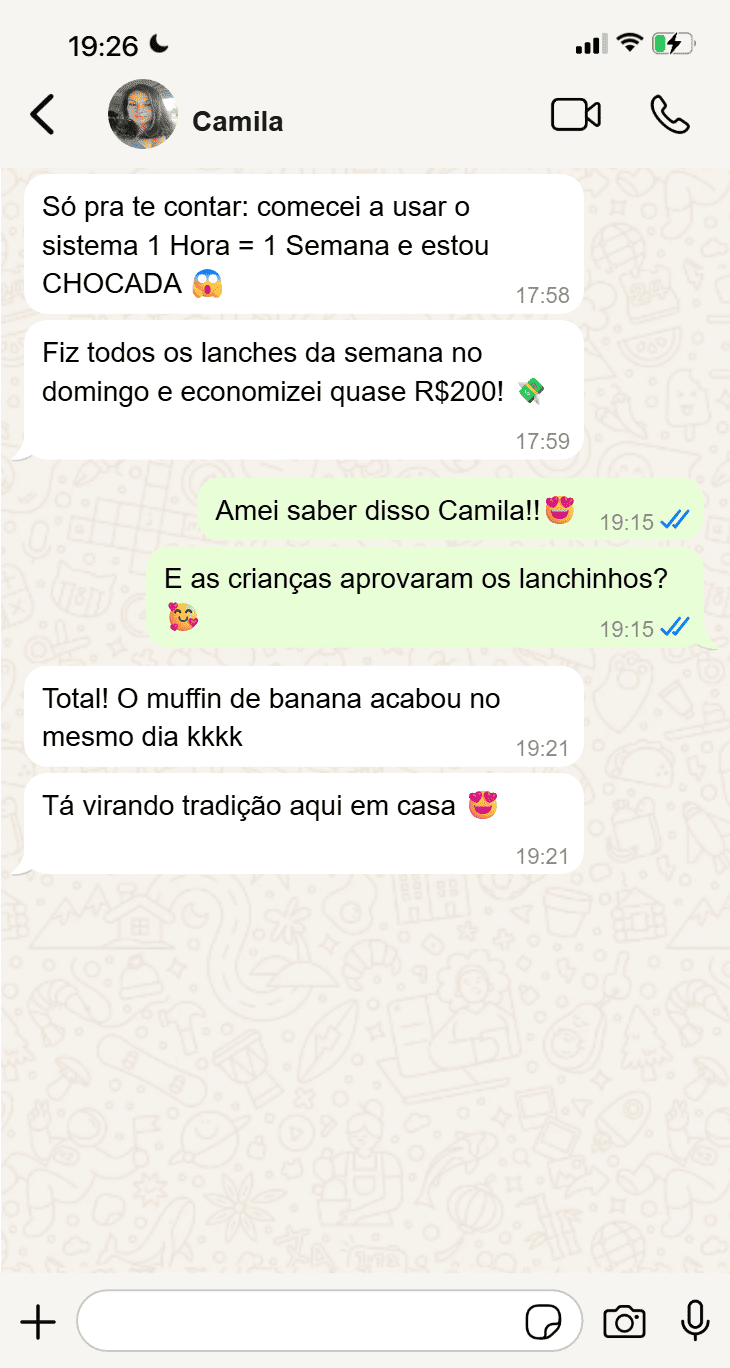Start a voice call with Camila
The height and width of the screenshot is (1368, 730).
tap(669, 115)
